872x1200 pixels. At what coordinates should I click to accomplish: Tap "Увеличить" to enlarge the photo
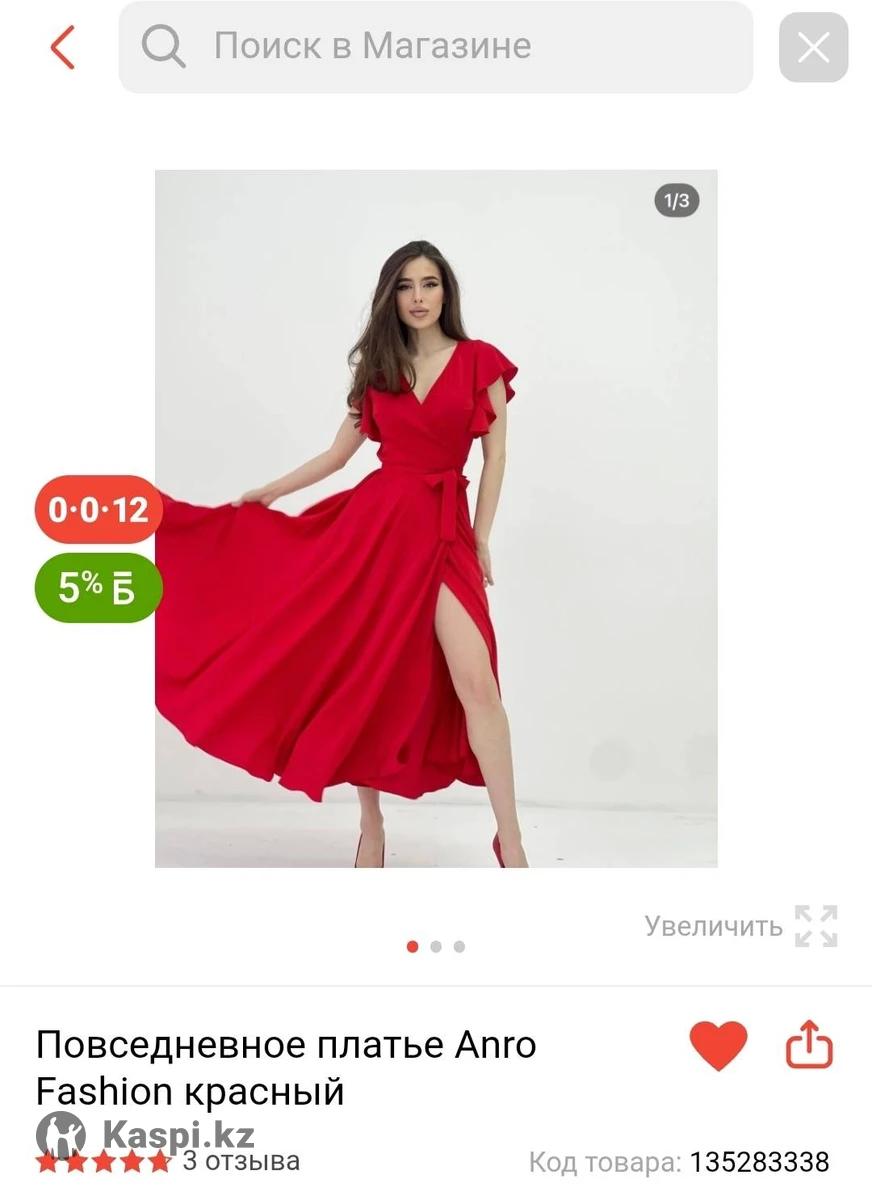coord(740,926)
